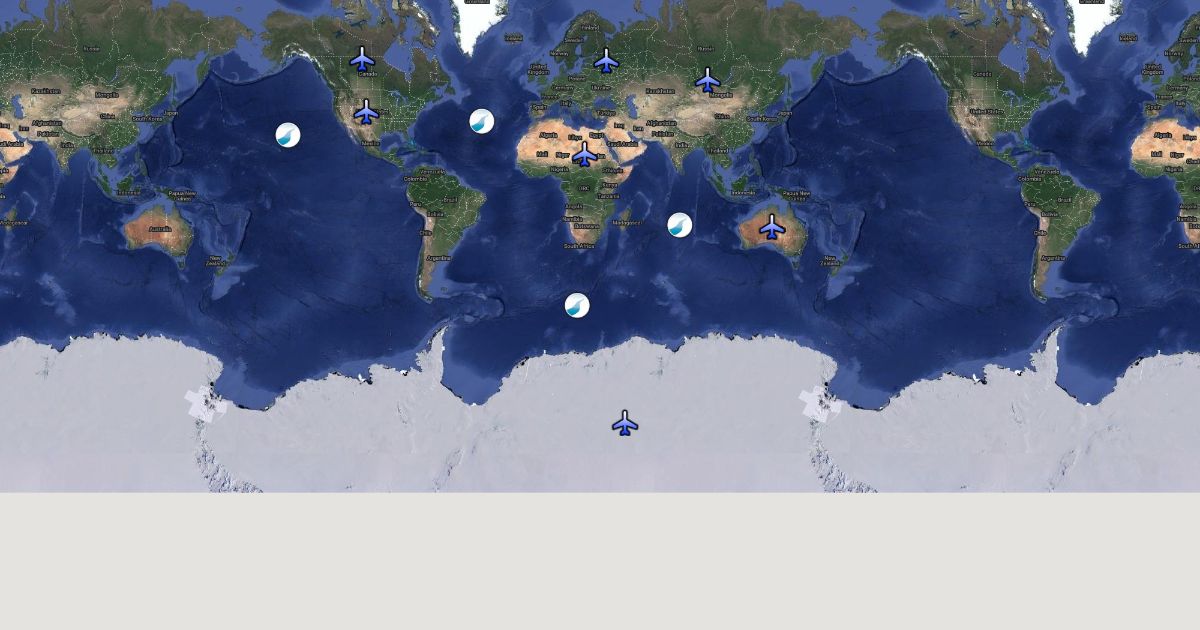Image resolution: width=1200 pixels, height=630 pixels.
Task: Select the airplane marker in northern Africa
Action: (x=585, y=154)
